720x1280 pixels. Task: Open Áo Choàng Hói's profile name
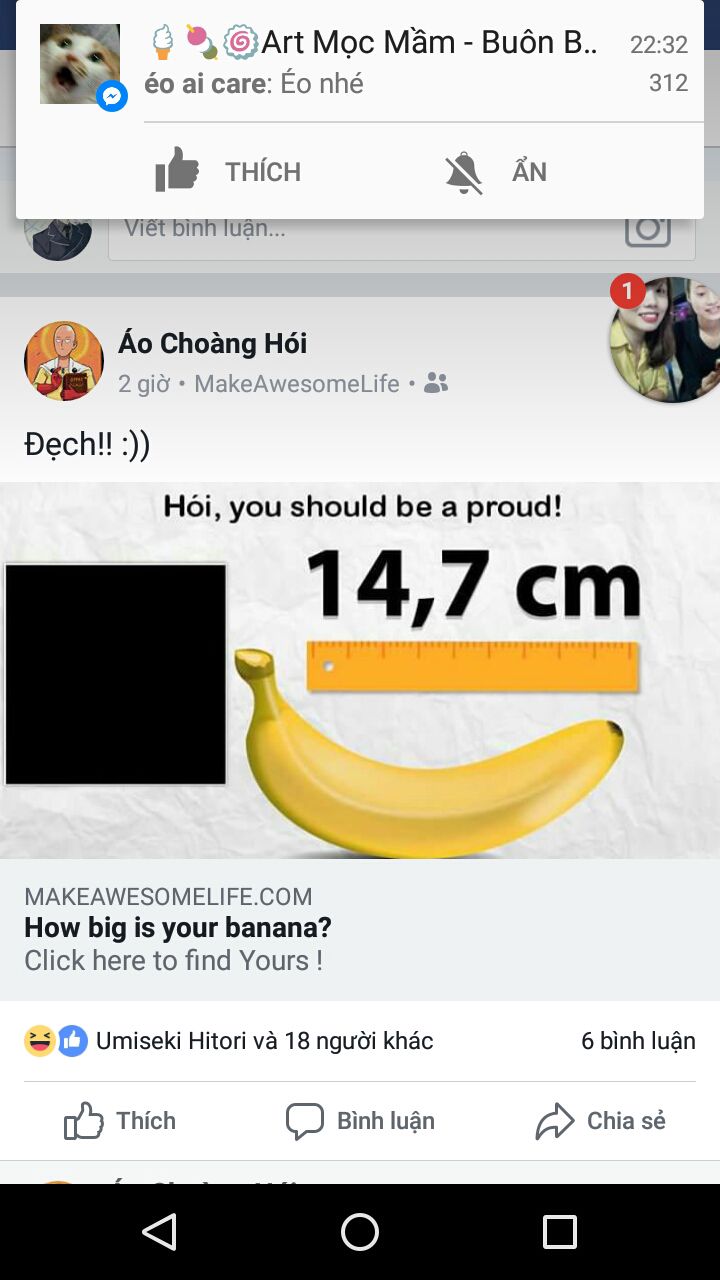[x=212, y=343]
